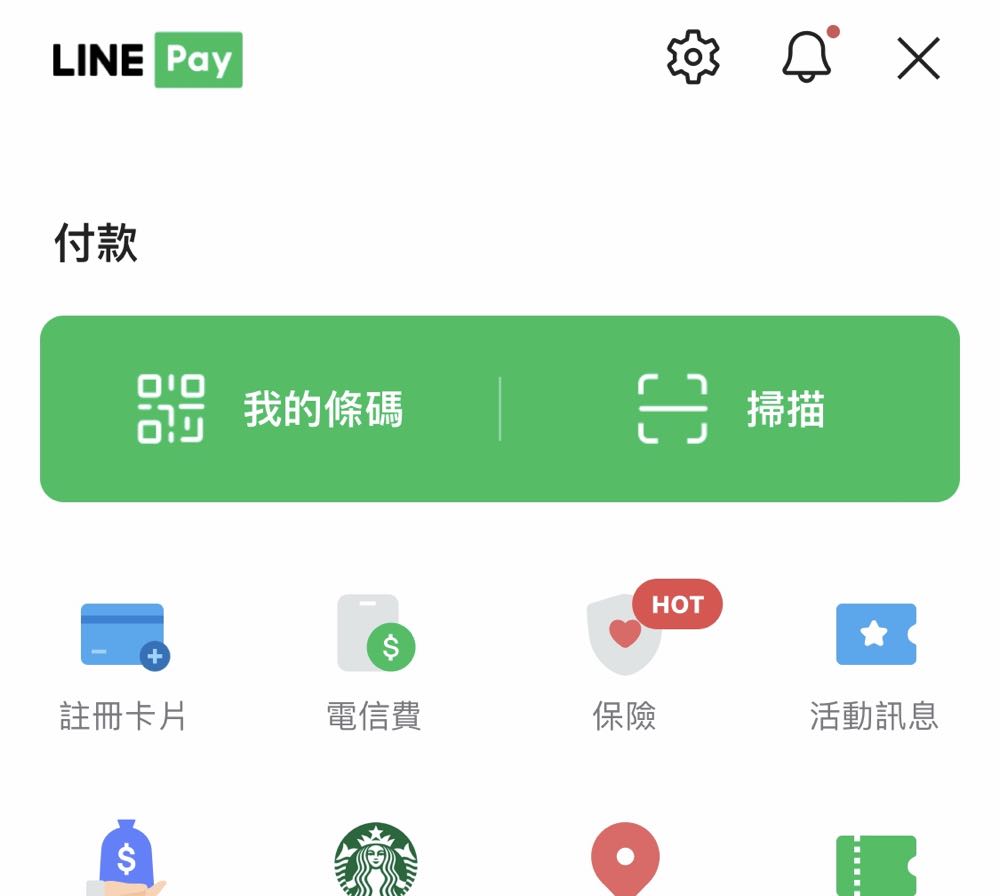Open the Starbucks shortcut
The width and height of the screenshot is (1000, 896).
375,860
